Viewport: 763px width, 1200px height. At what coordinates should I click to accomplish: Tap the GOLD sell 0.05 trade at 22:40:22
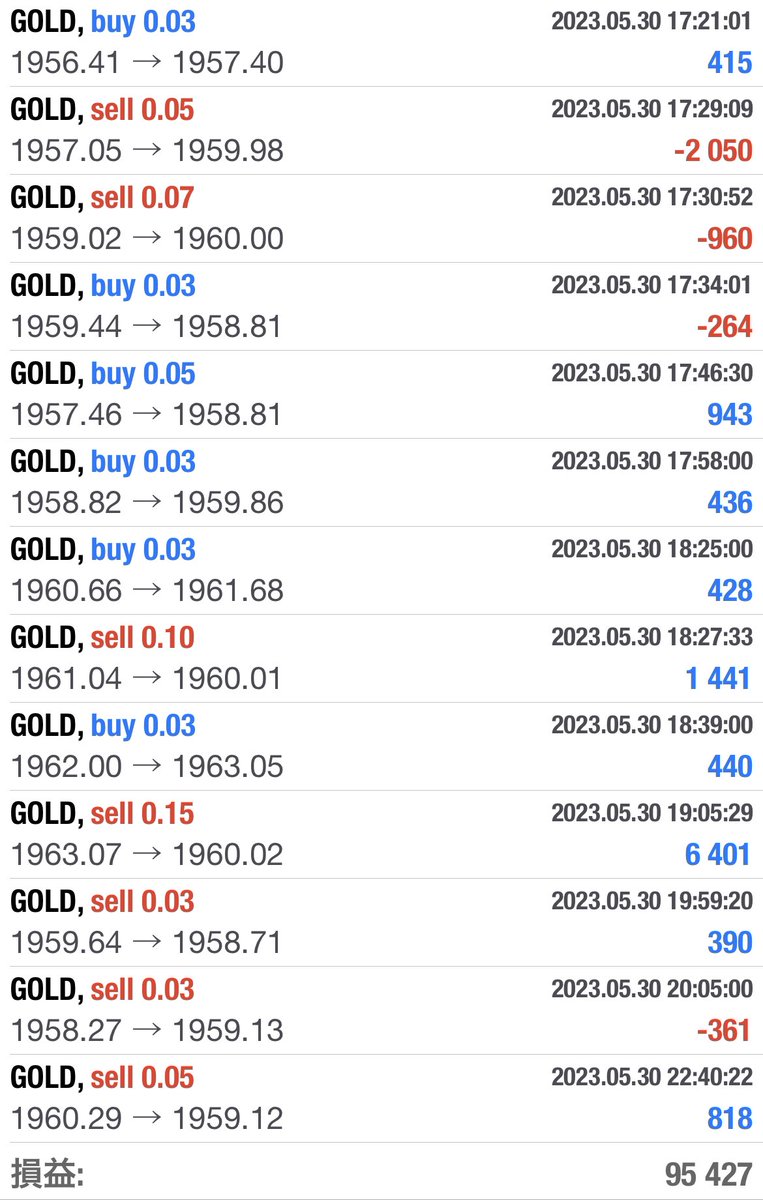(x=381, y=1098)
